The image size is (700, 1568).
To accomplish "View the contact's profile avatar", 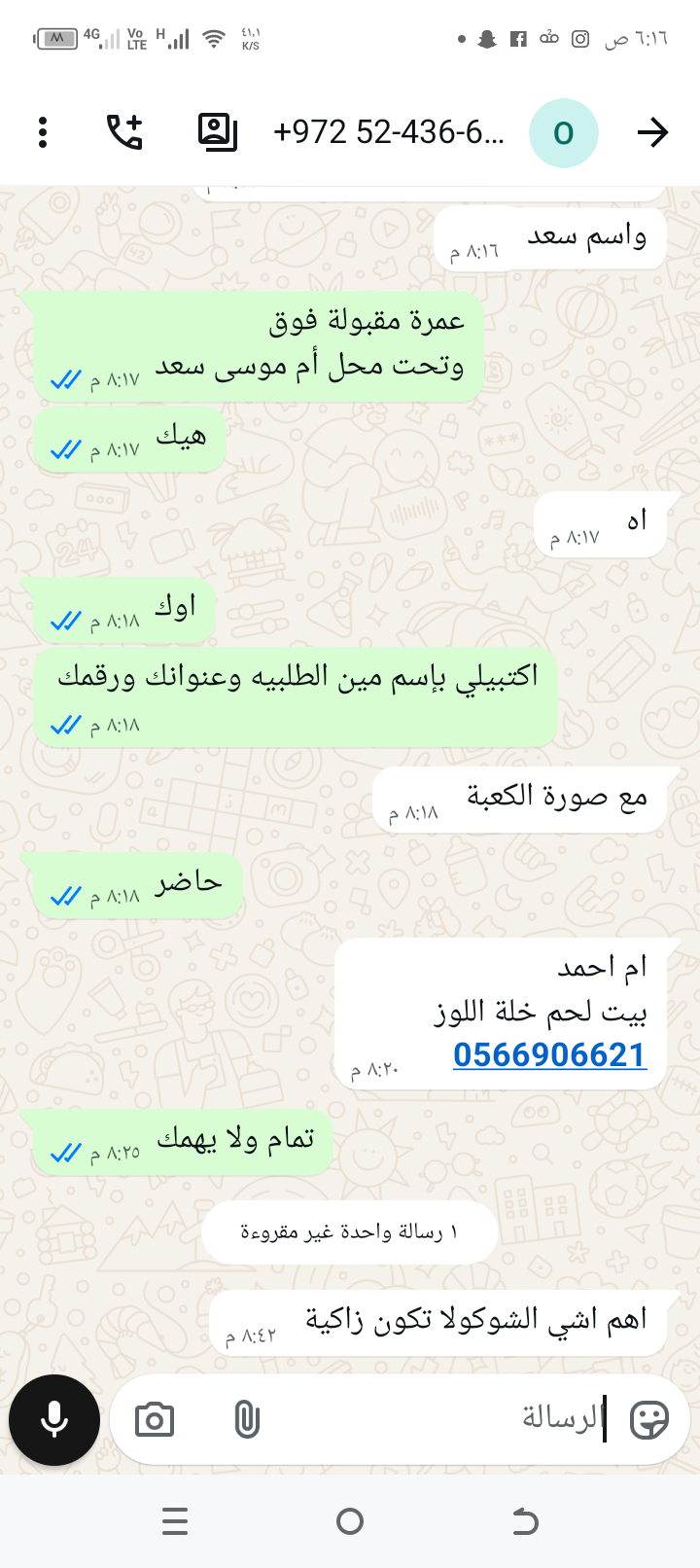I will pyautogui.click(x=563, y=132).
